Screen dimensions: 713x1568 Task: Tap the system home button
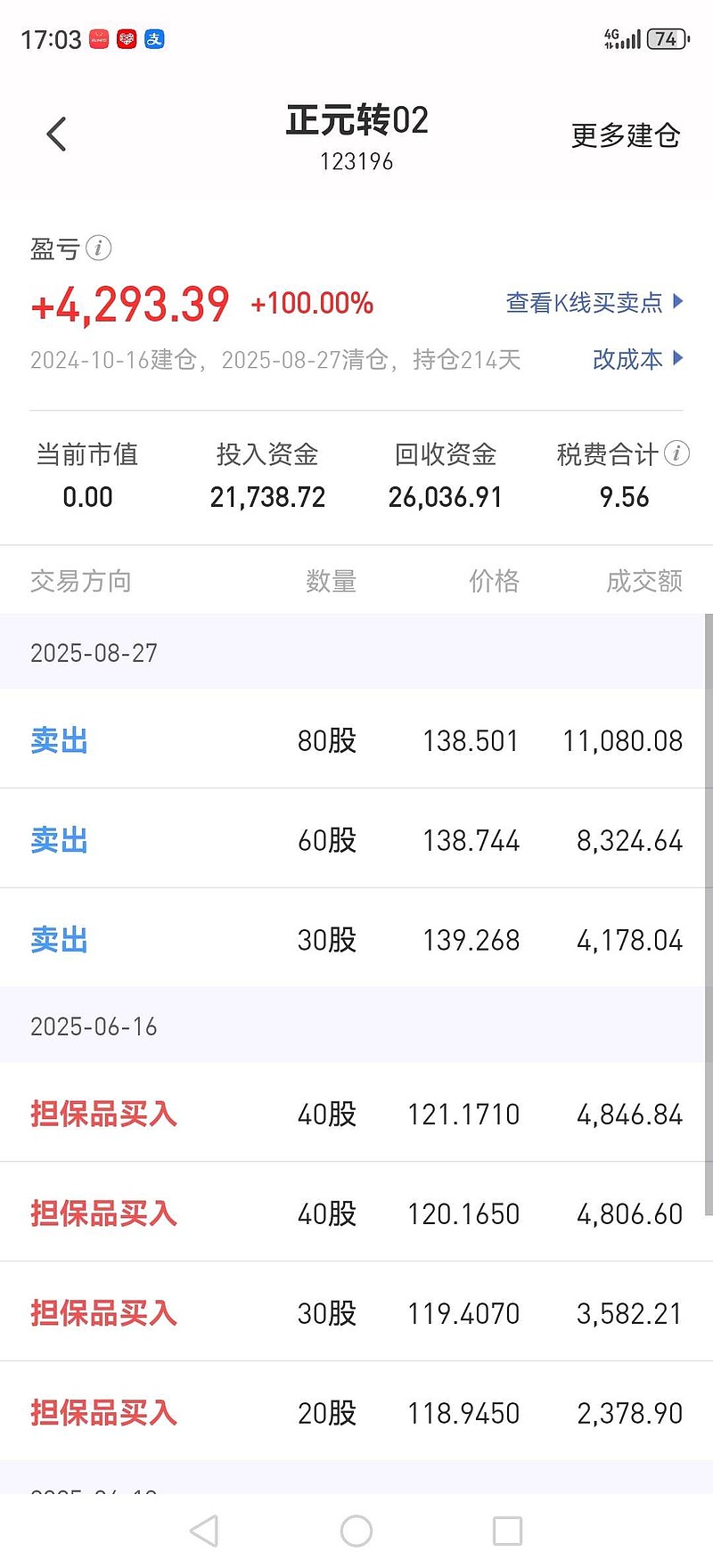pos(356,1531)
